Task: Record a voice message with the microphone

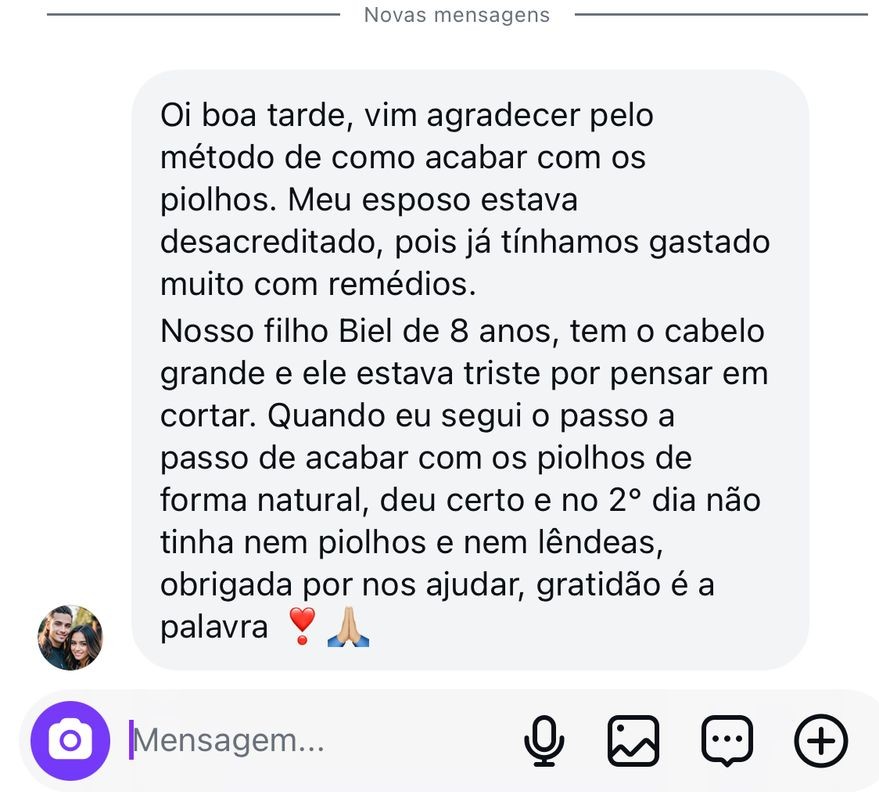Action: pyautogui.click(x=544, y=741)
